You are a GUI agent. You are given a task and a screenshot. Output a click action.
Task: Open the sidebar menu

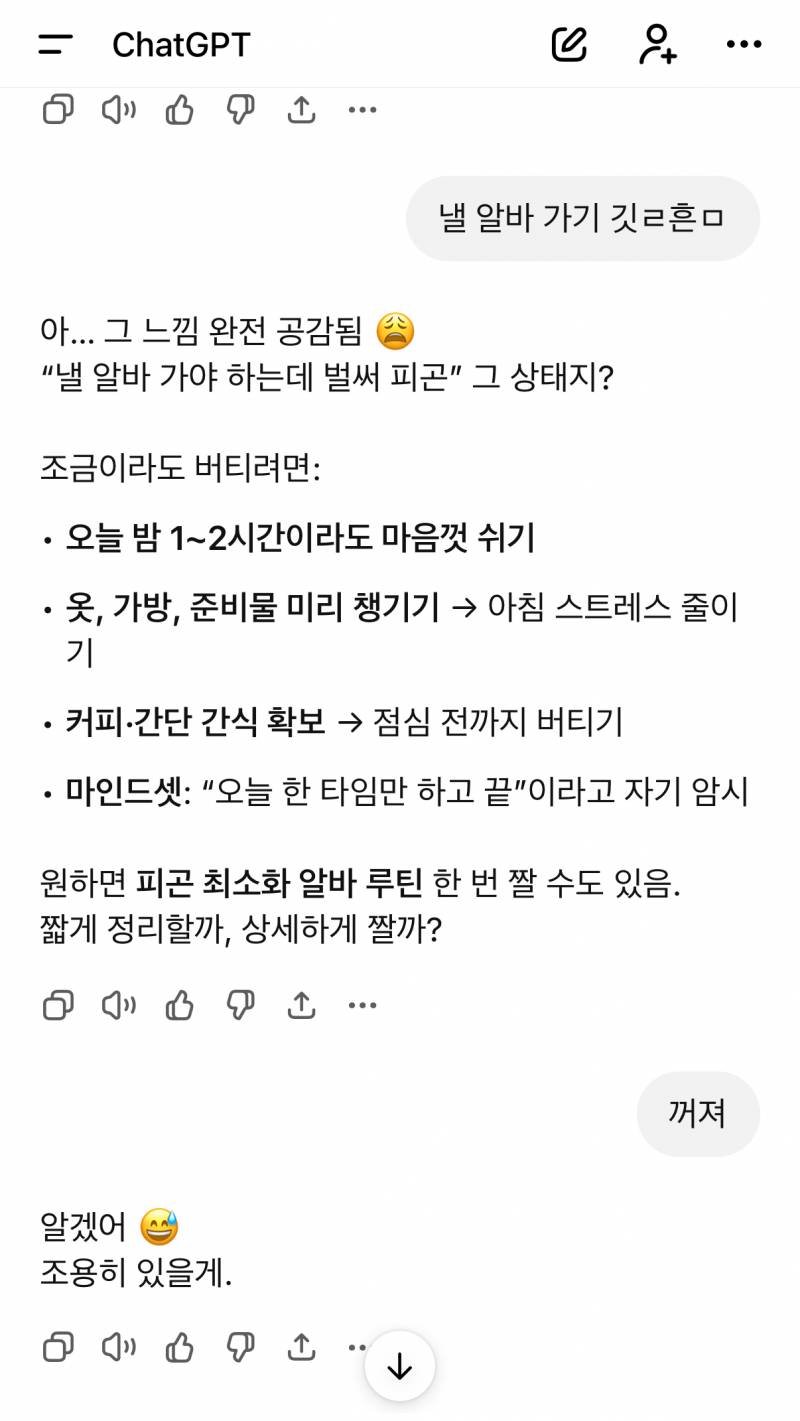click(x=57, y=44)
